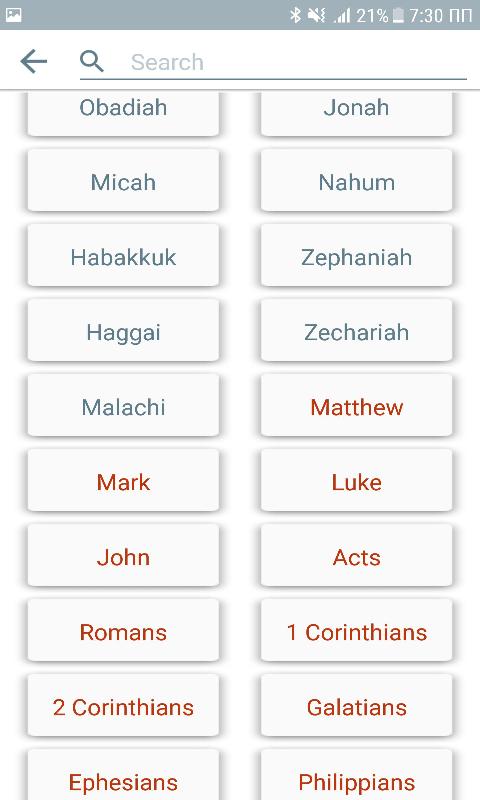The width and height of the screenshot is (480, 800).
Task: Open the book of Haggai
Action: (123, 331)
